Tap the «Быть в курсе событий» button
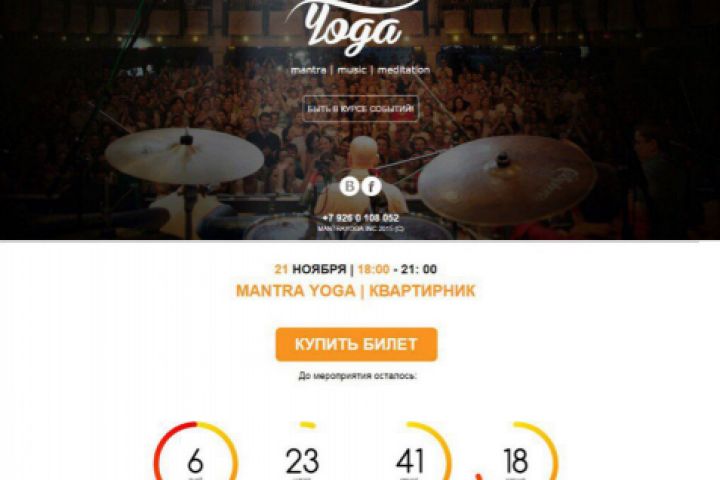 tap(360, 109)
